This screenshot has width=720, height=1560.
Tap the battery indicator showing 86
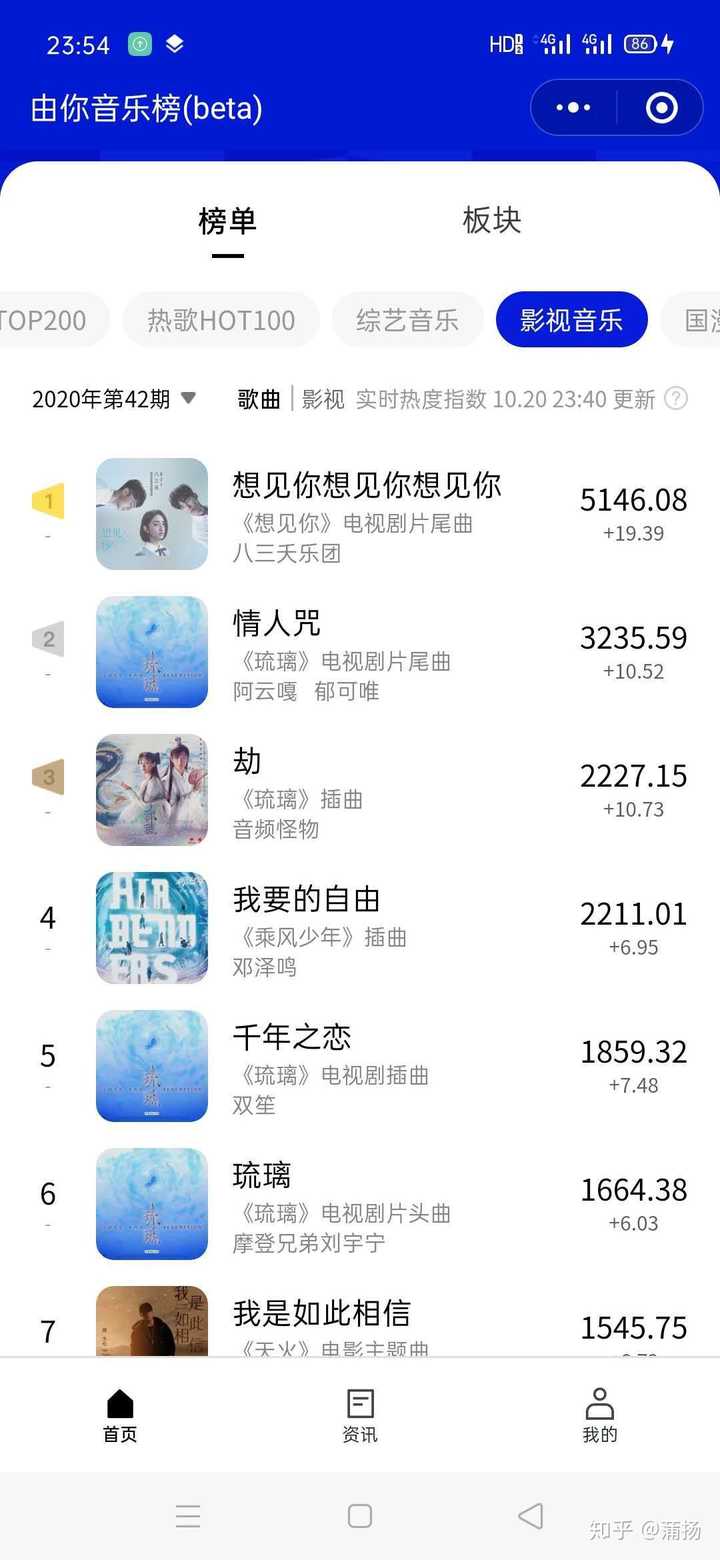click(639, 44)
